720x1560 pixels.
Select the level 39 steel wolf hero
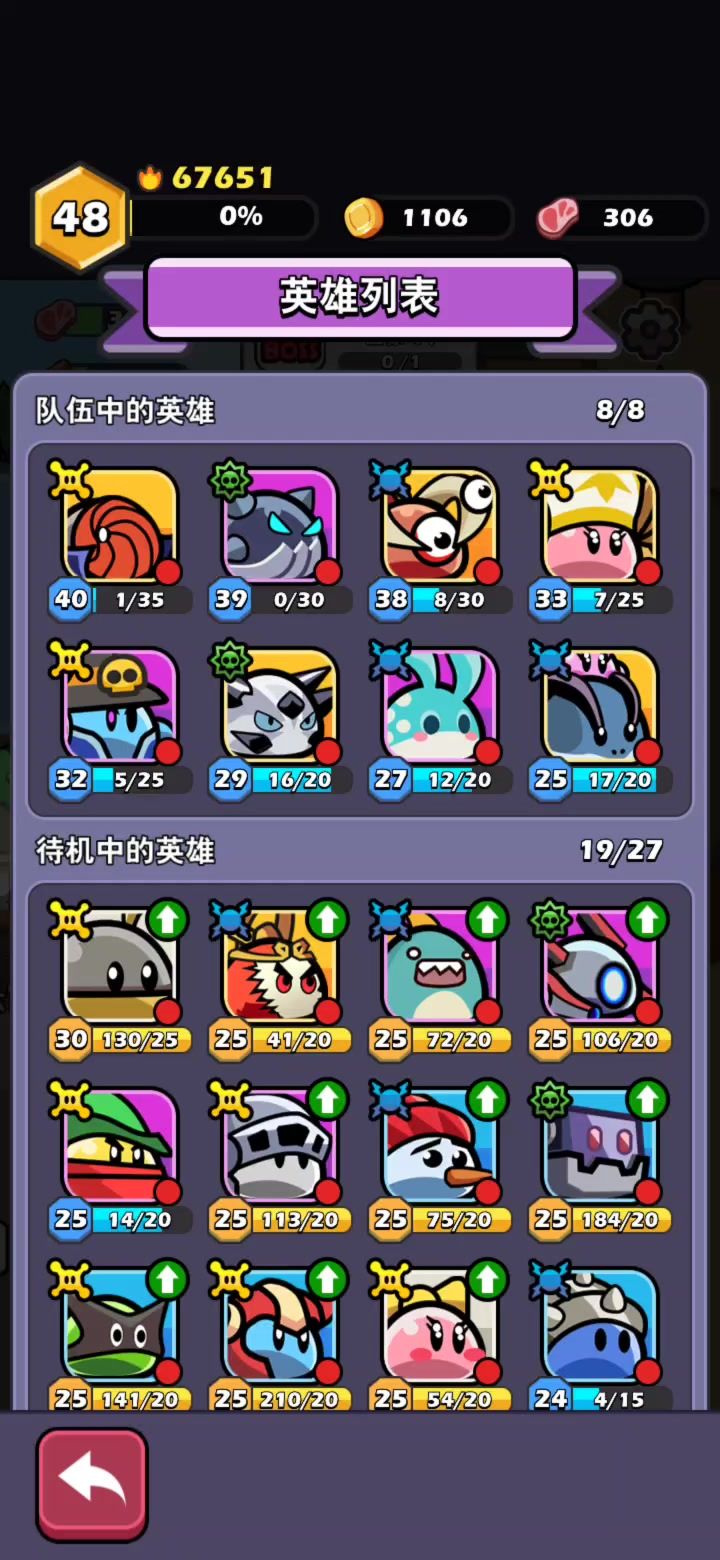tap(280, 526)
